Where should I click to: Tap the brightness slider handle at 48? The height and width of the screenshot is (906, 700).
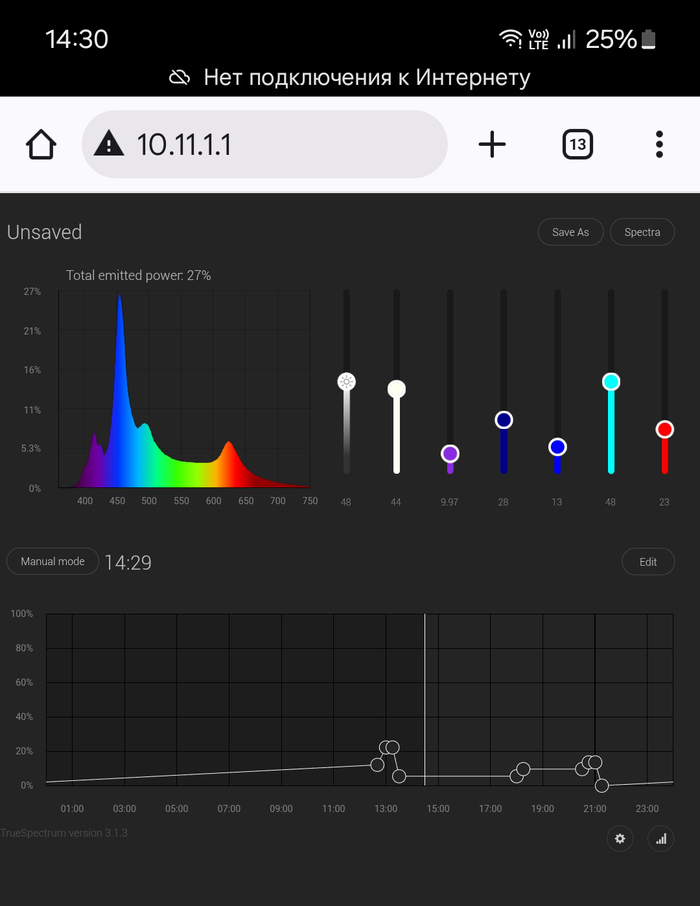click(346, 381)
